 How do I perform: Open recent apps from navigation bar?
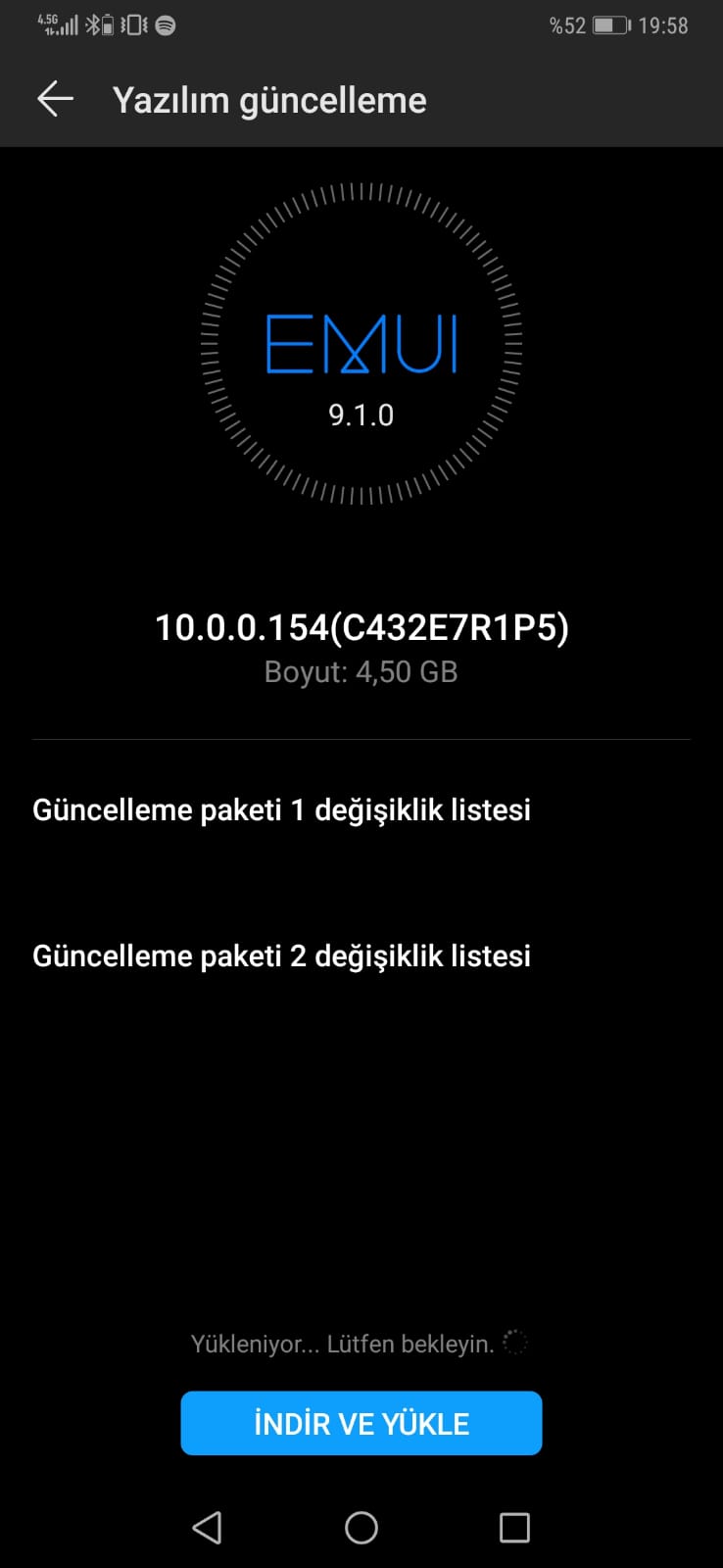point(514,1527)
